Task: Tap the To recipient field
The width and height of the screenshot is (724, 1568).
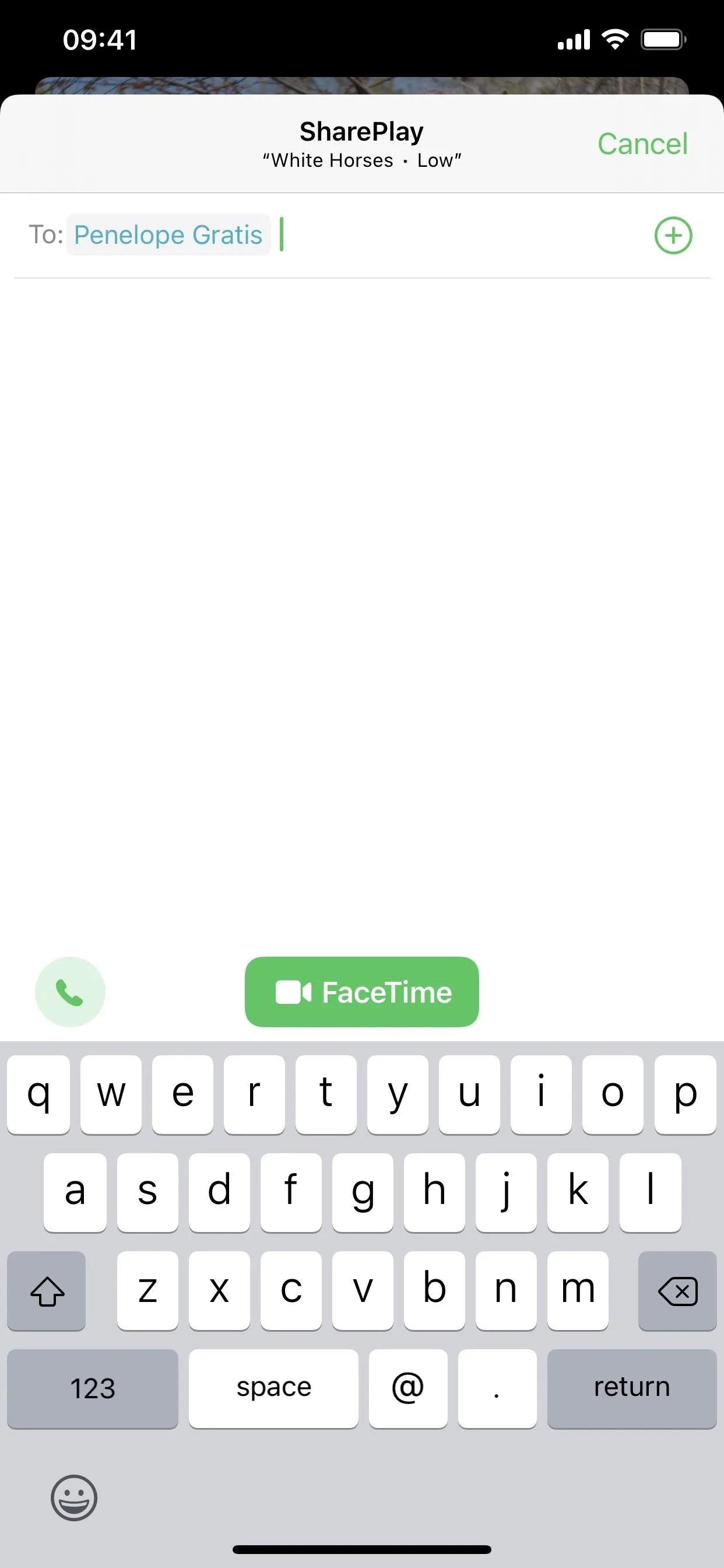Action: click(362, 236)
